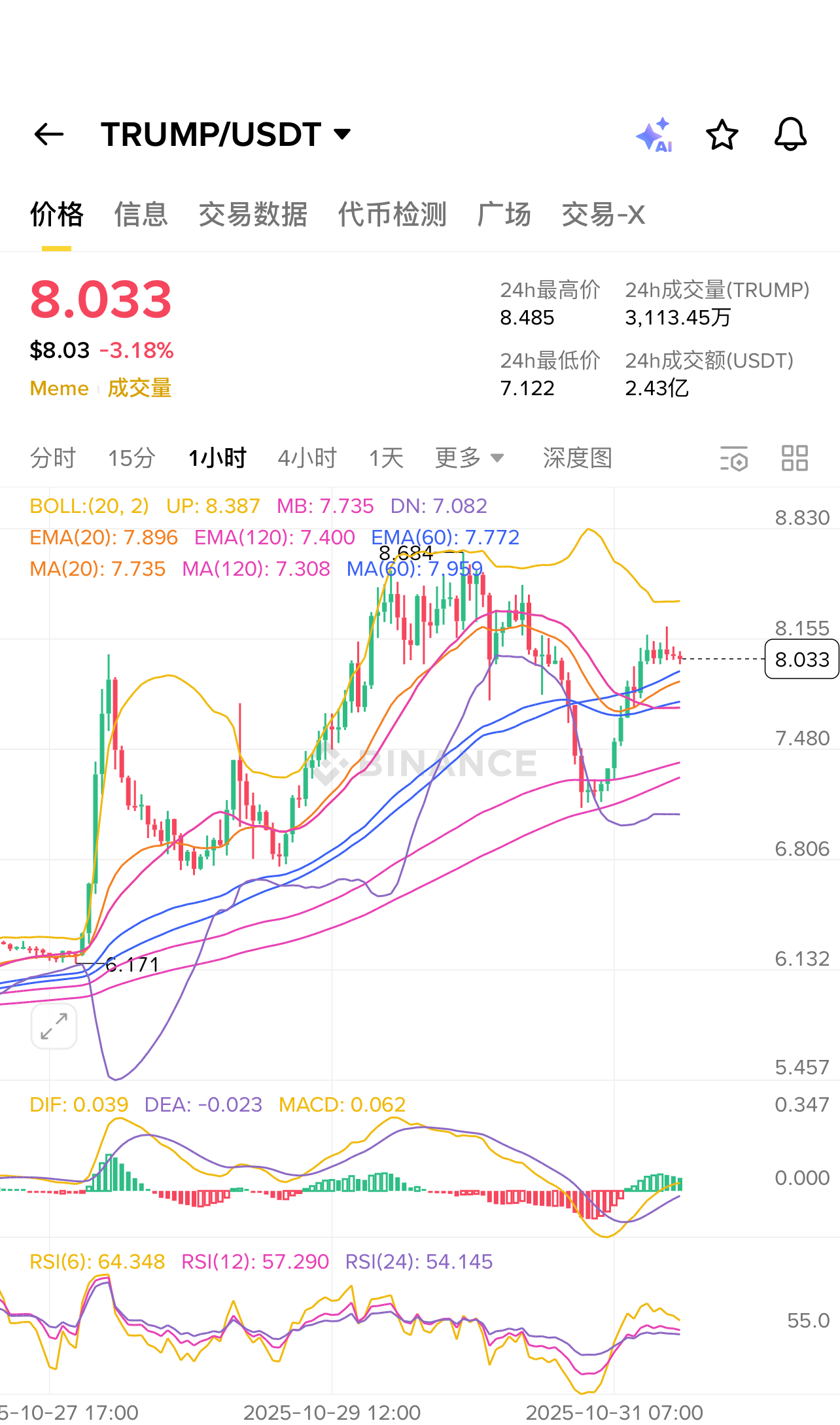840x1425 pixels.
Task: Switch to the 深度图 depth chart
Action: (577, 458)
